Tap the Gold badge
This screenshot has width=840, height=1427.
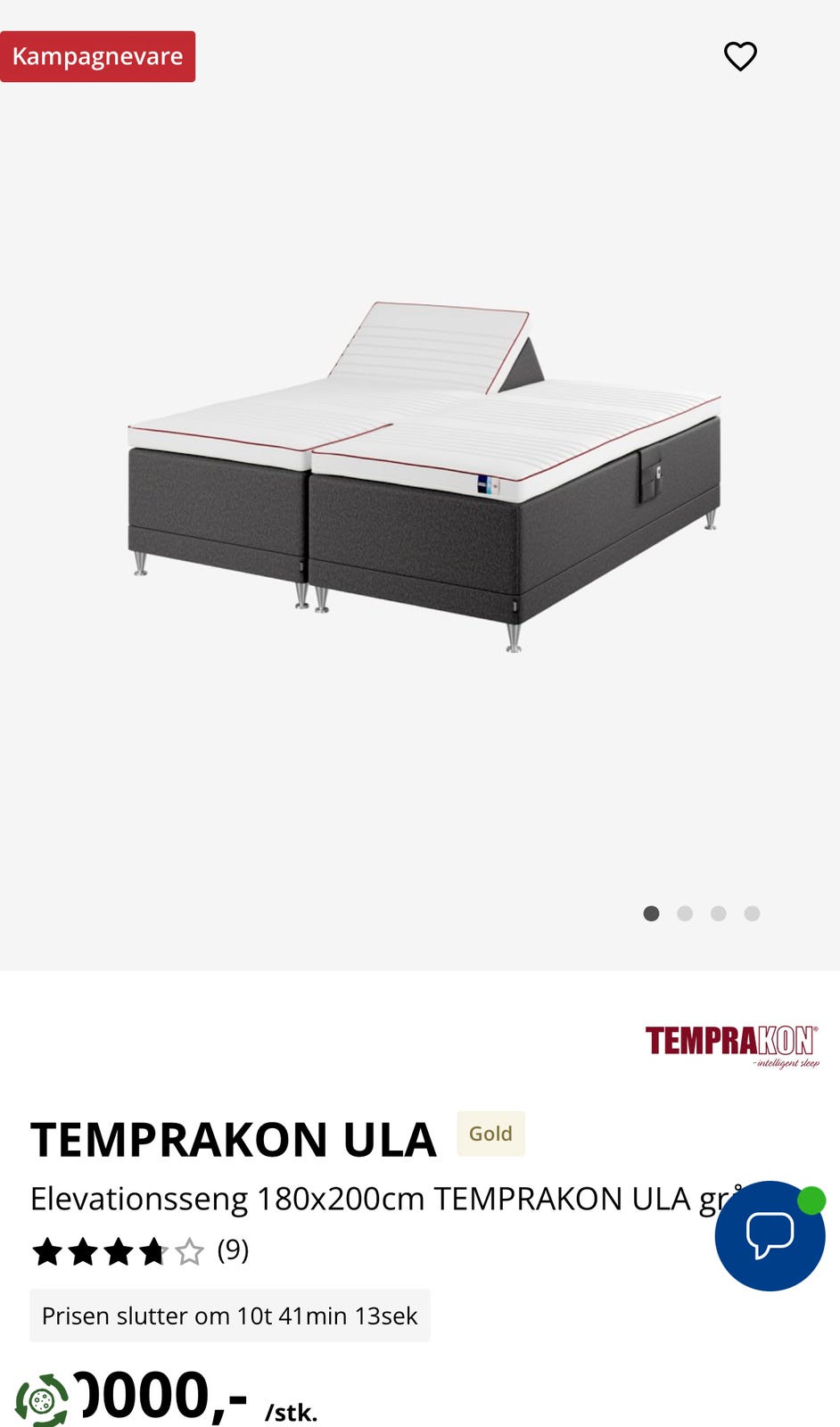[x=490, y=1134]
